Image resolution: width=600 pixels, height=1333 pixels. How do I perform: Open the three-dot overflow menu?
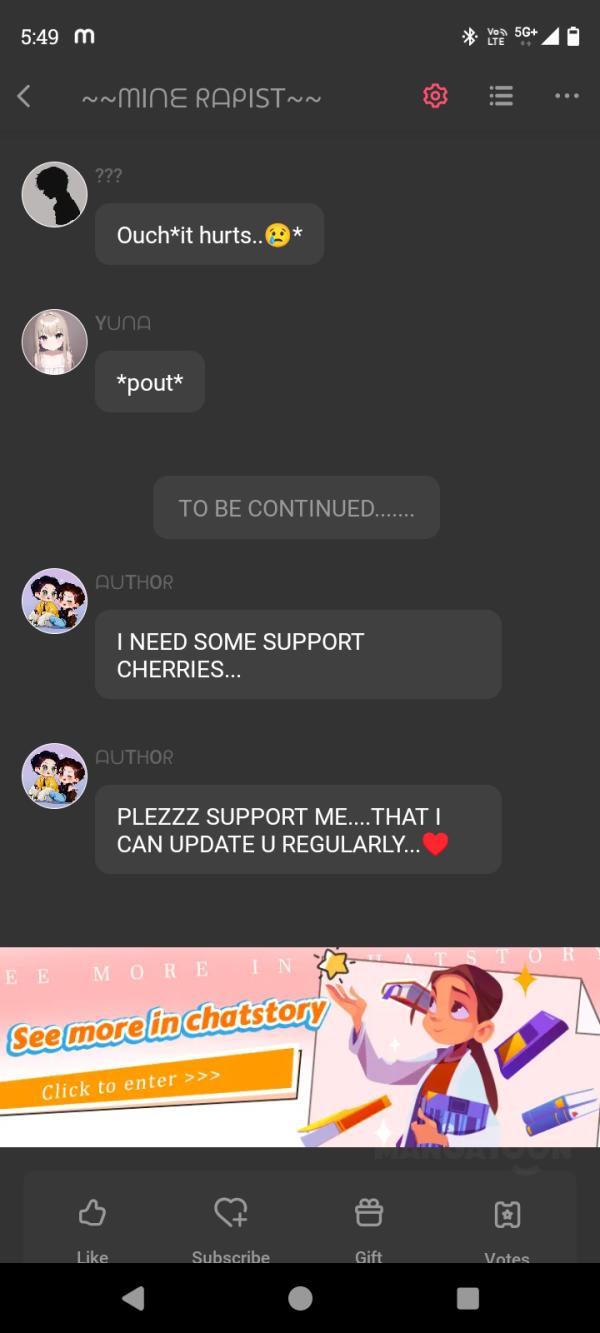[x=566, y=96]
